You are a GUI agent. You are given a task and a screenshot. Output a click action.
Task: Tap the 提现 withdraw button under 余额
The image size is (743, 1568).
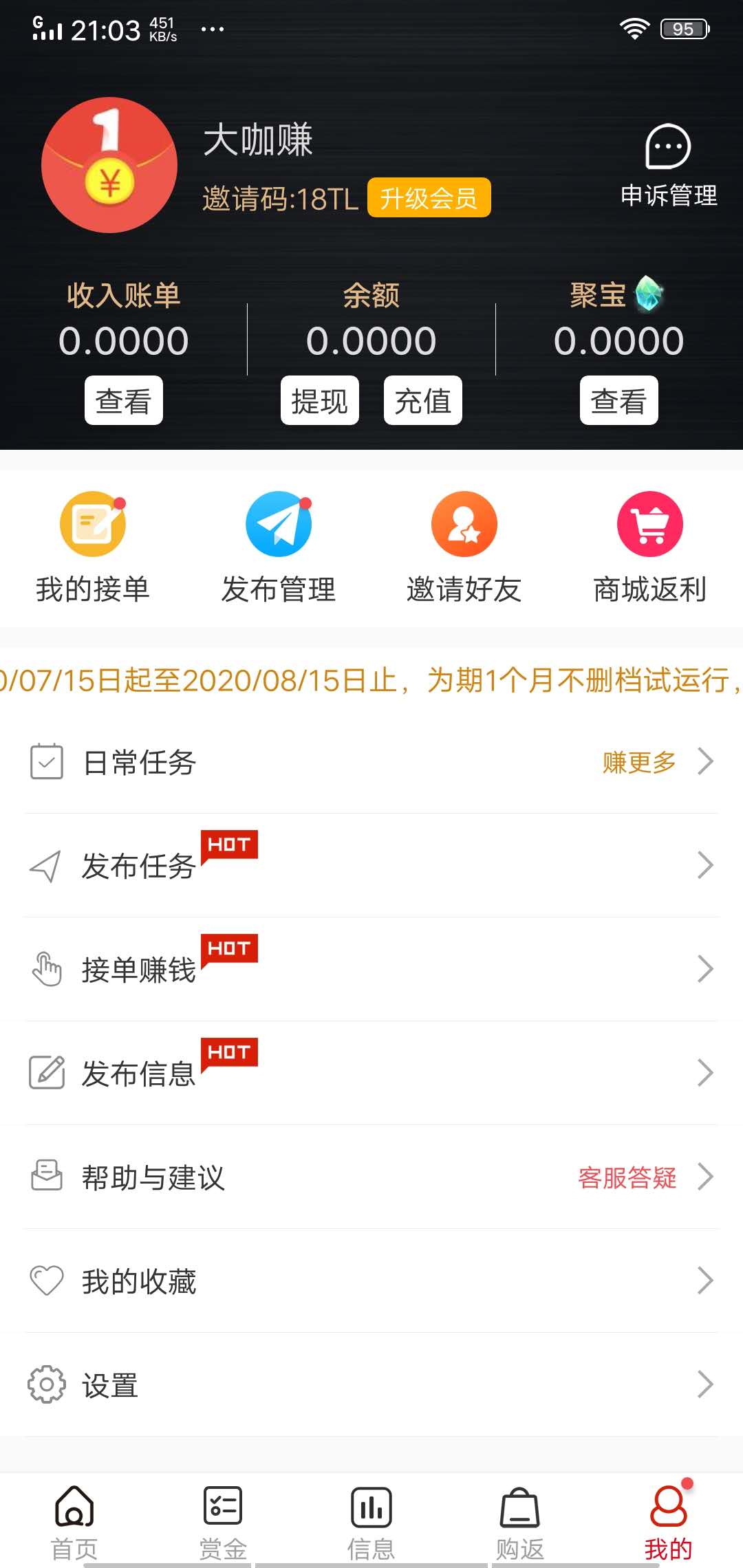point(319,400)
